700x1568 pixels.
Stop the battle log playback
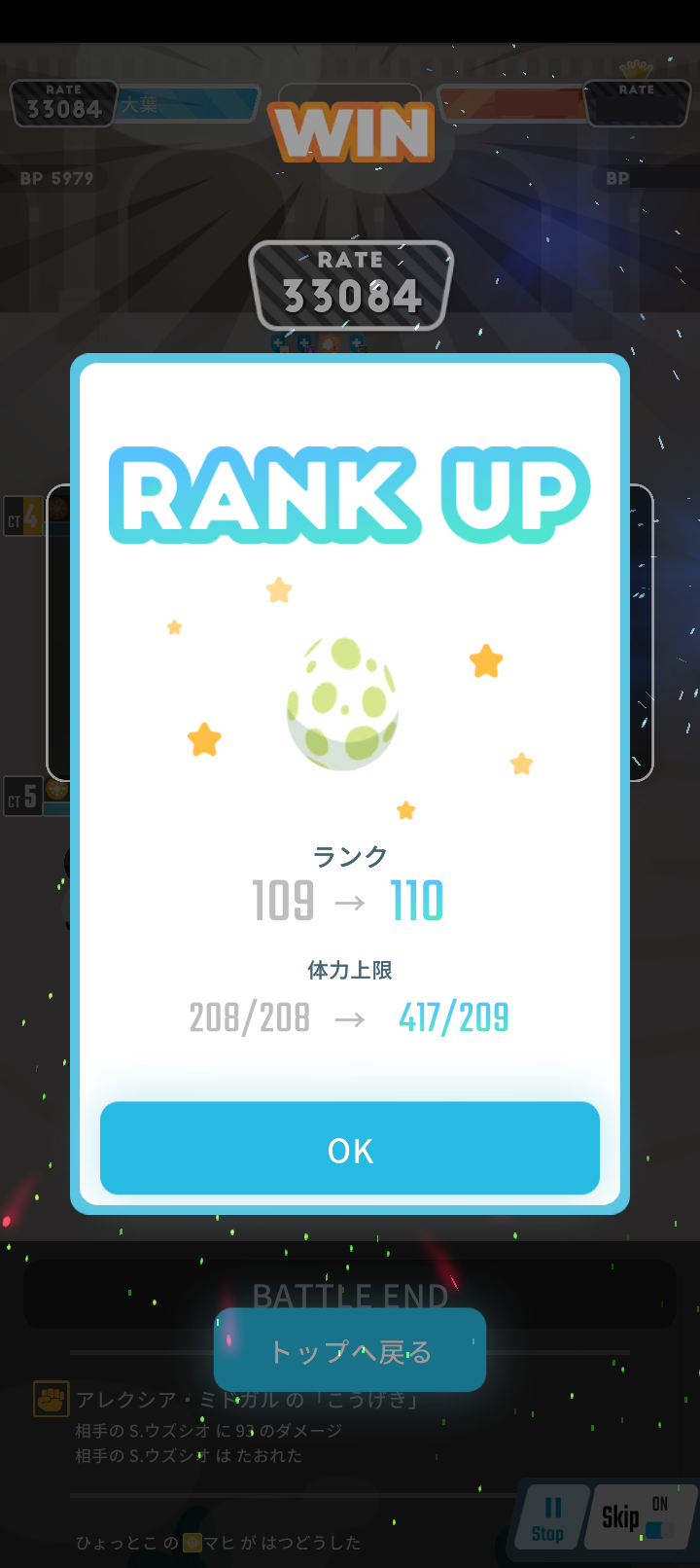point(550,1518)
